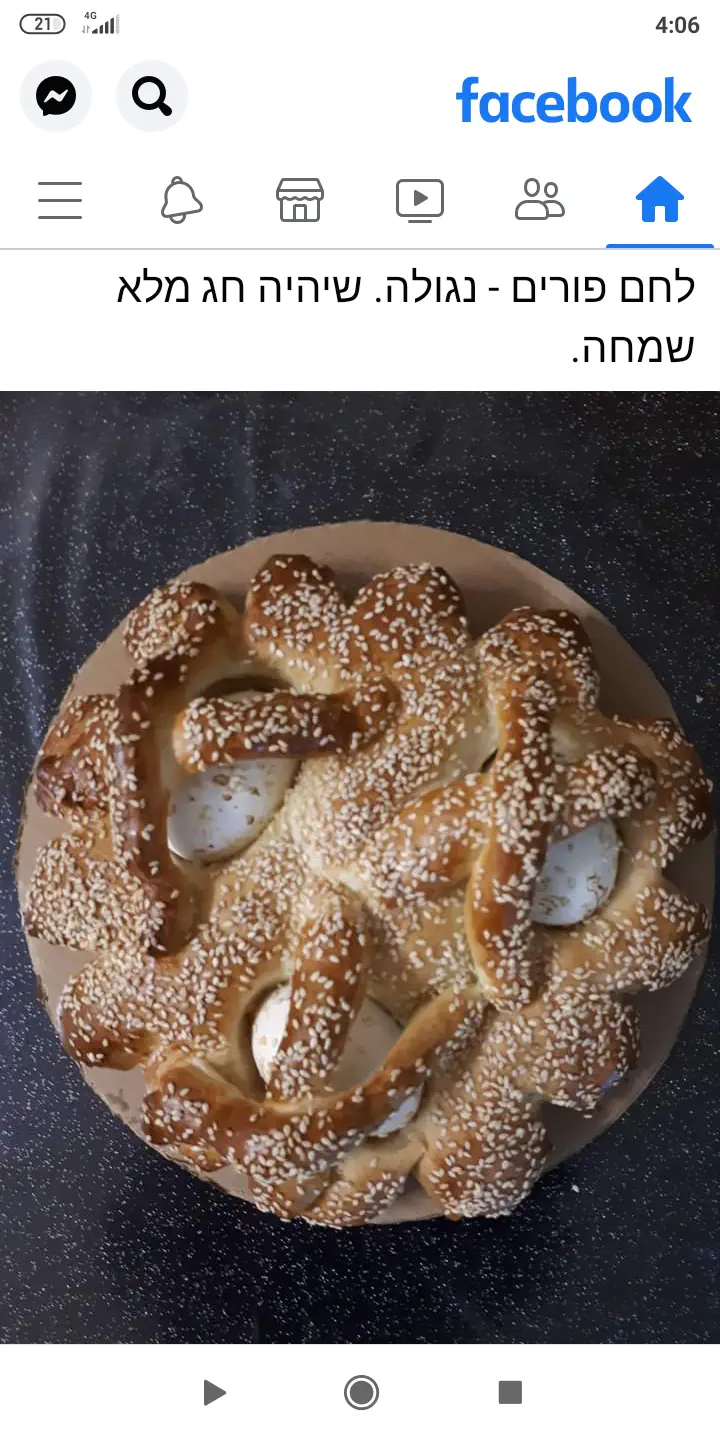Go to the Home feed tab
This screenshot has width=720, height=1440.
pos(660,200)
